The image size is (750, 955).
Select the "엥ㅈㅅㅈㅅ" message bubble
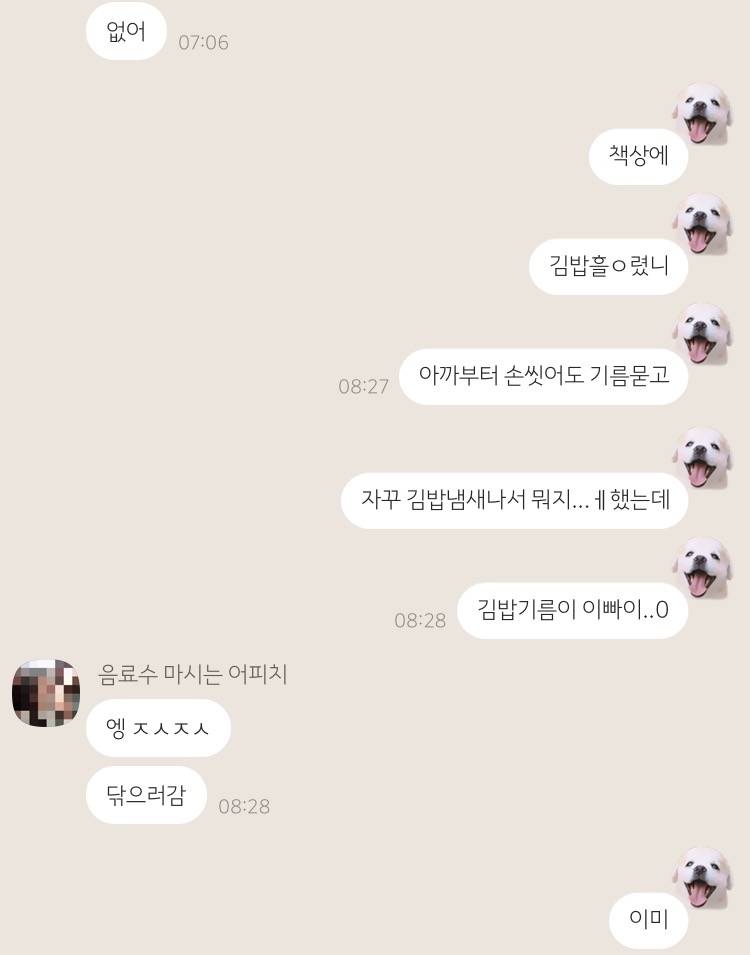(x=158, y=729)
